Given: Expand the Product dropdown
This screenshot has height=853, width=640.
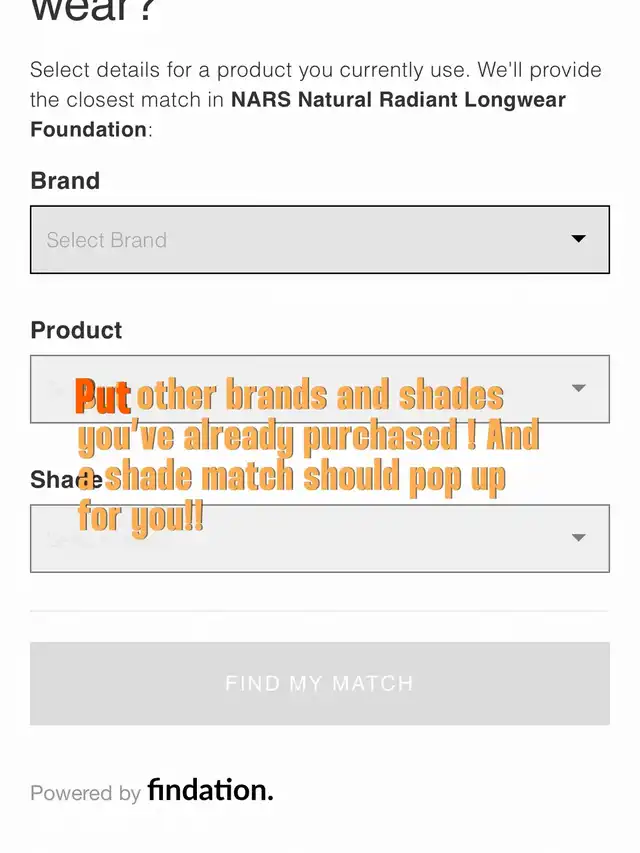Looking at the screenshot, I should click(x=319, y=389).
